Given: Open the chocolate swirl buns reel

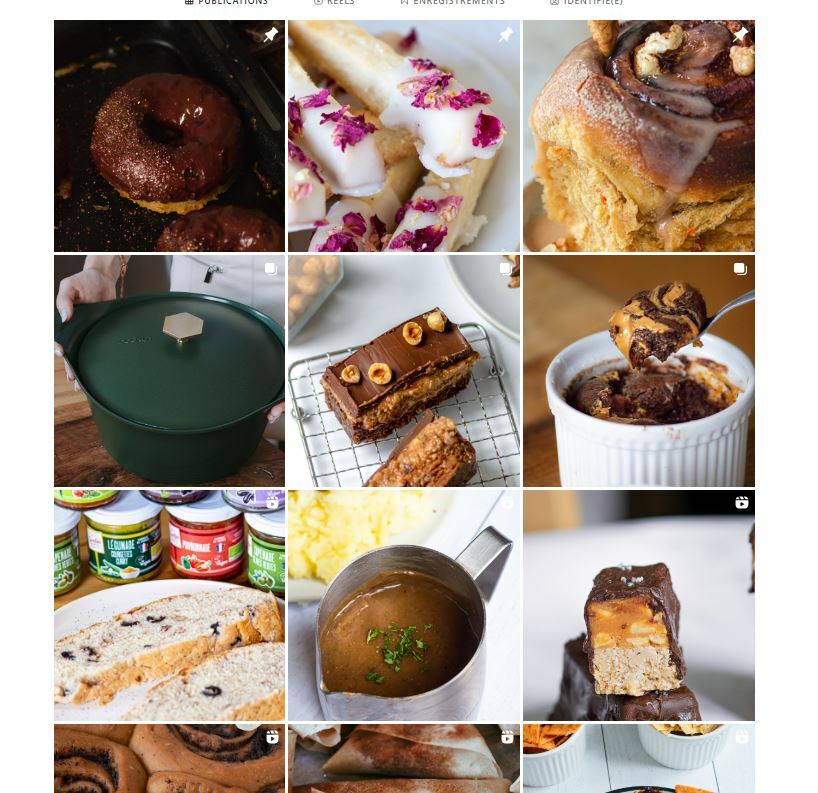Looking at the screenshot, I should [169, 759].
